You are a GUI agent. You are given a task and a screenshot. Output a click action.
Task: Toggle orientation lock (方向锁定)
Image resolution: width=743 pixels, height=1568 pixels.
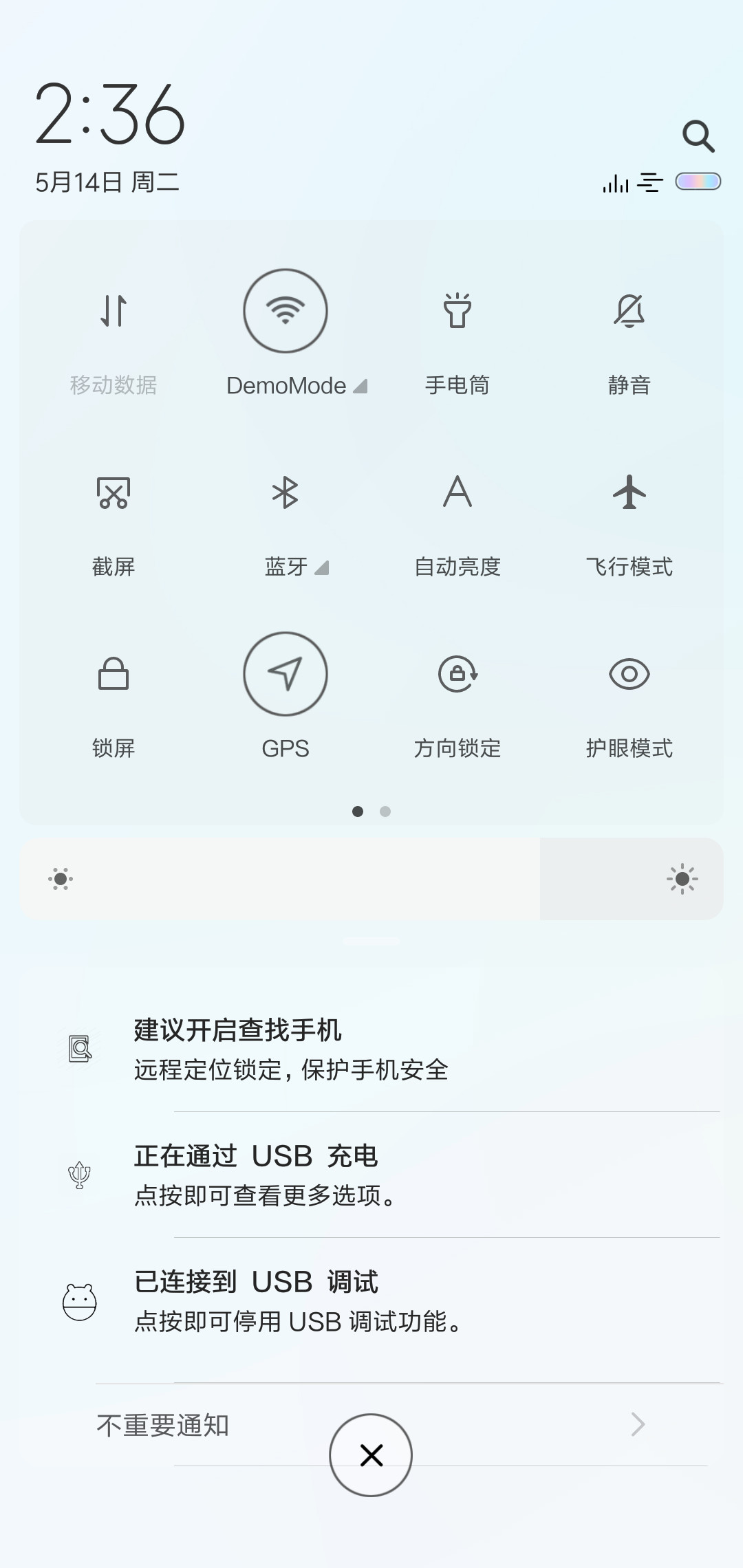(x=457, y=674)
